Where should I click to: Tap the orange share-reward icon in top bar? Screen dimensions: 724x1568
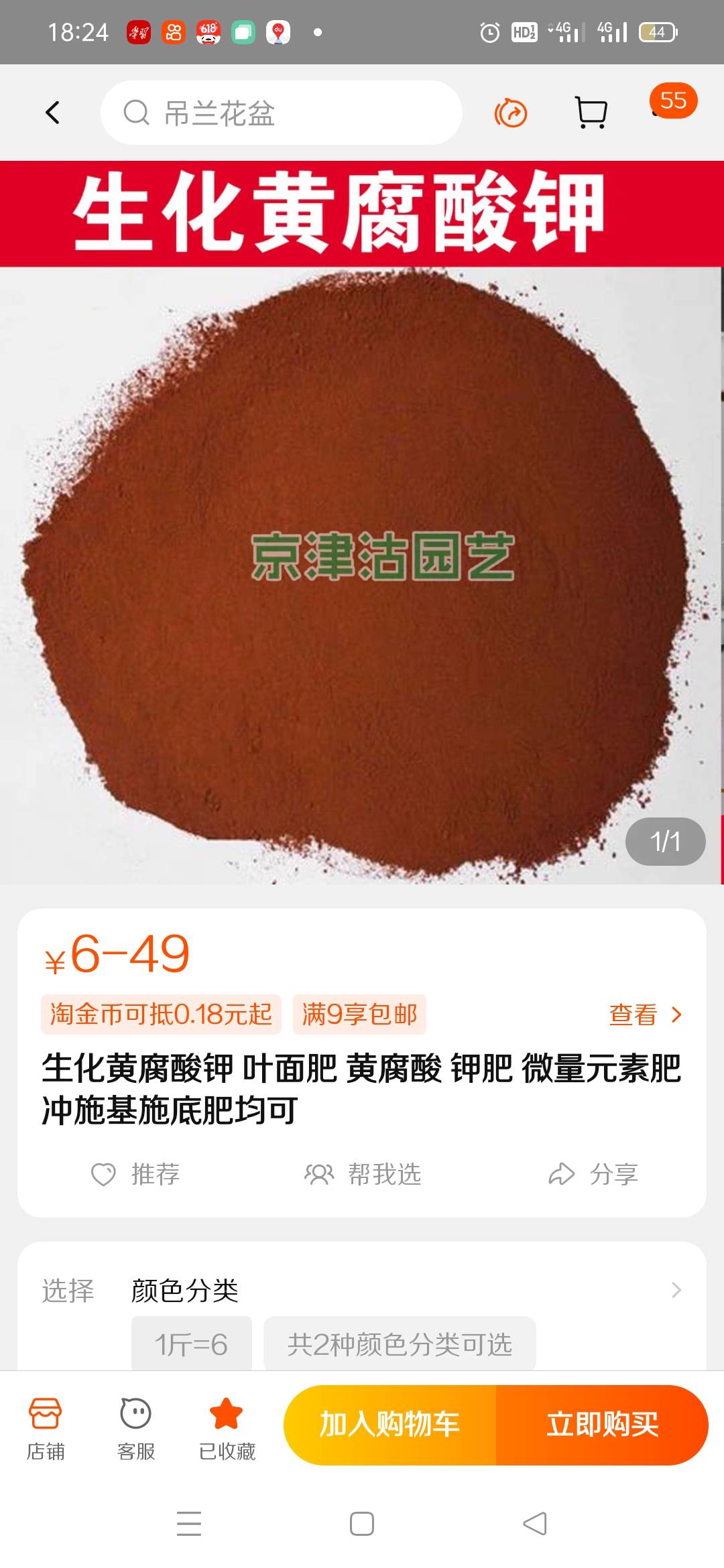(x=511, y=113)
